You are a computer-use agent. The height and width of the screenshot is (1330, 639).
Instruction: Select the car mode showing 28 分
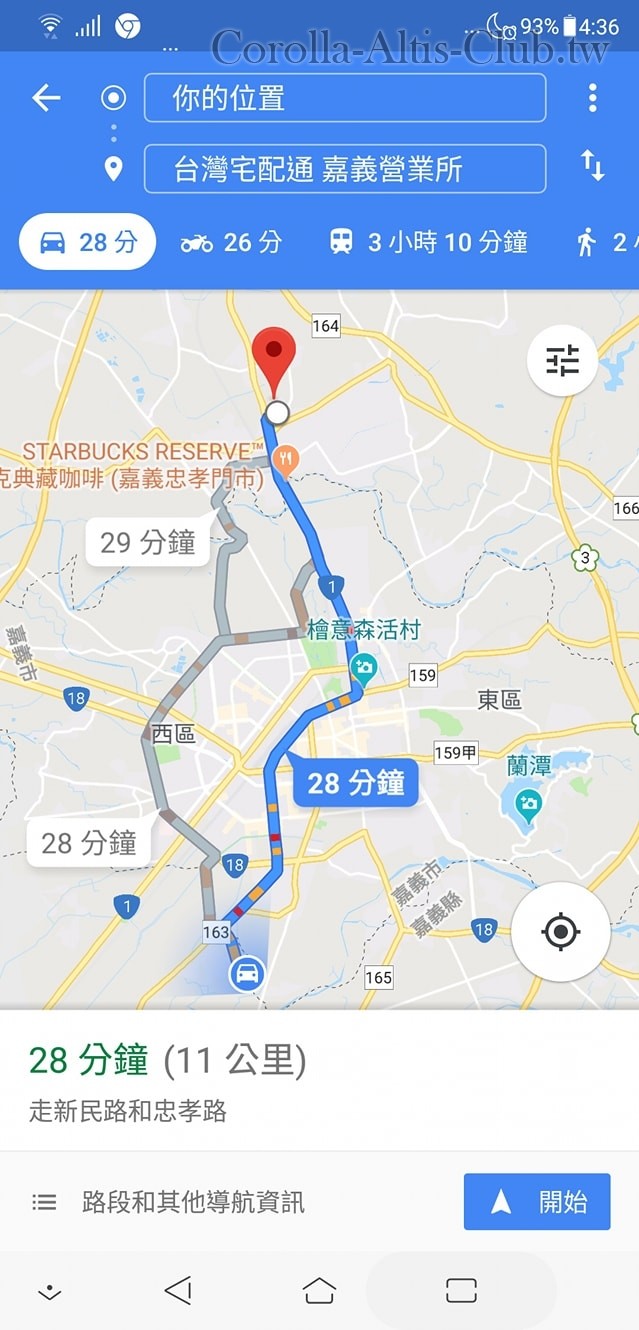click(x=88, y=242)
